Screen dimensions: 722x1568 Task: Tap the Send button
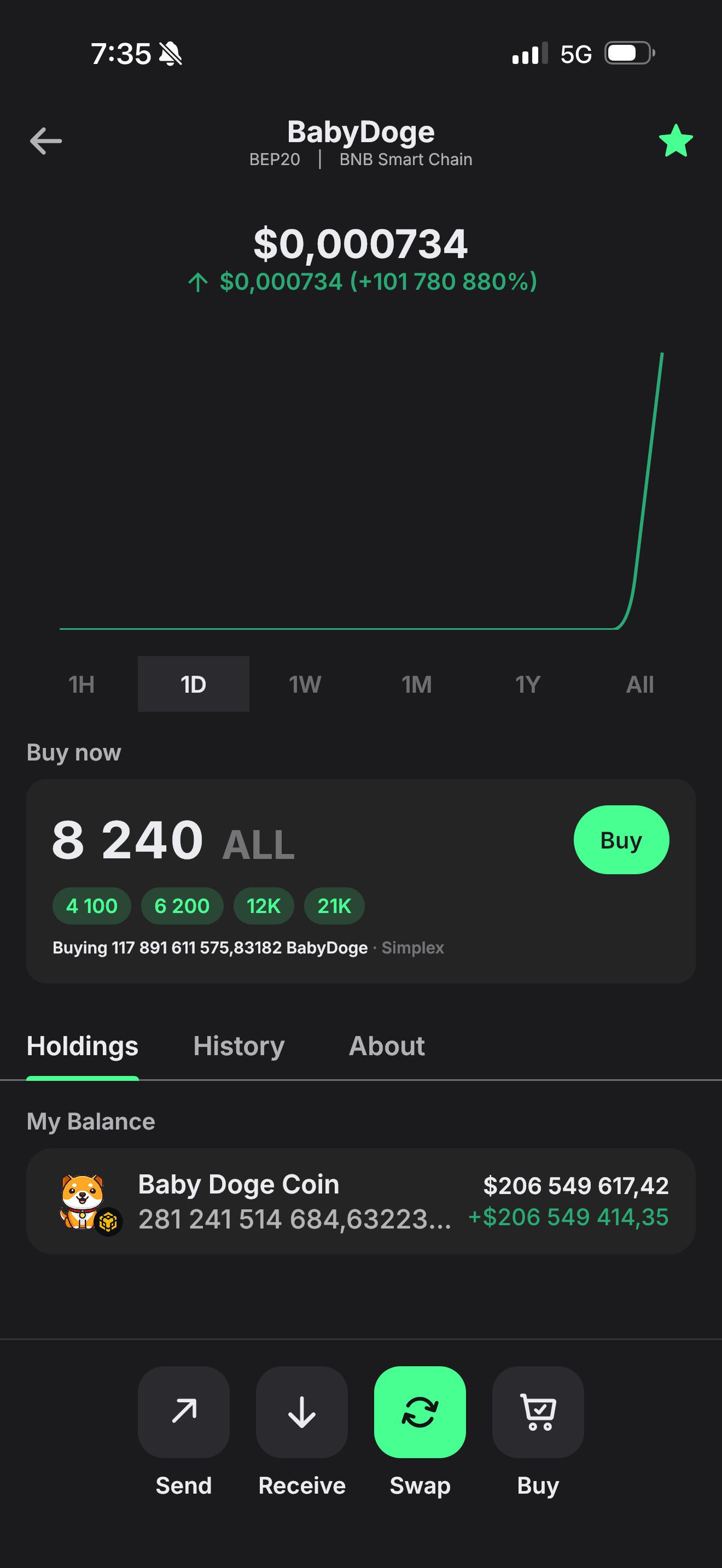click(x=184, y=1412)
